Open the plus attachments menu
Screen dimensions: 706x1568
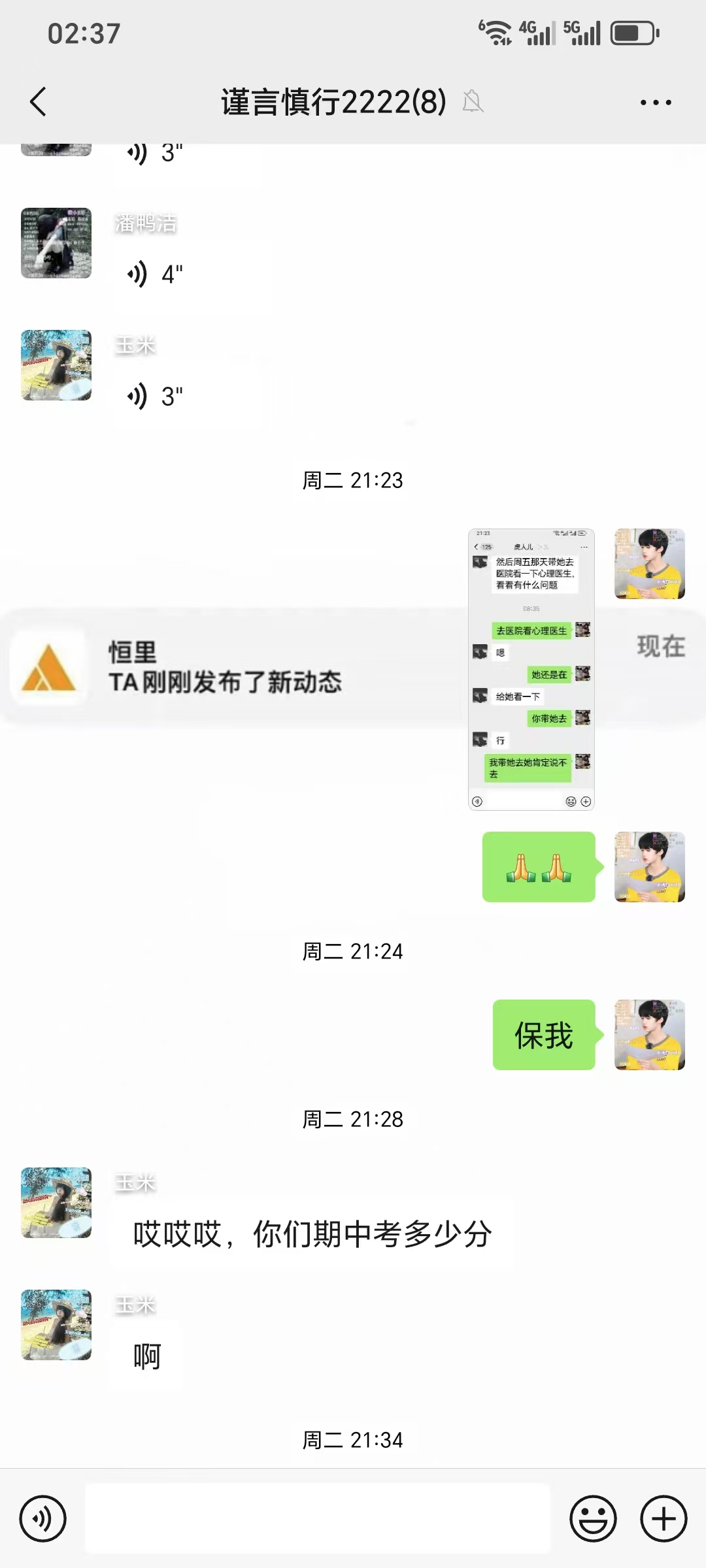pyautogui.click(x=664, y=1518)
